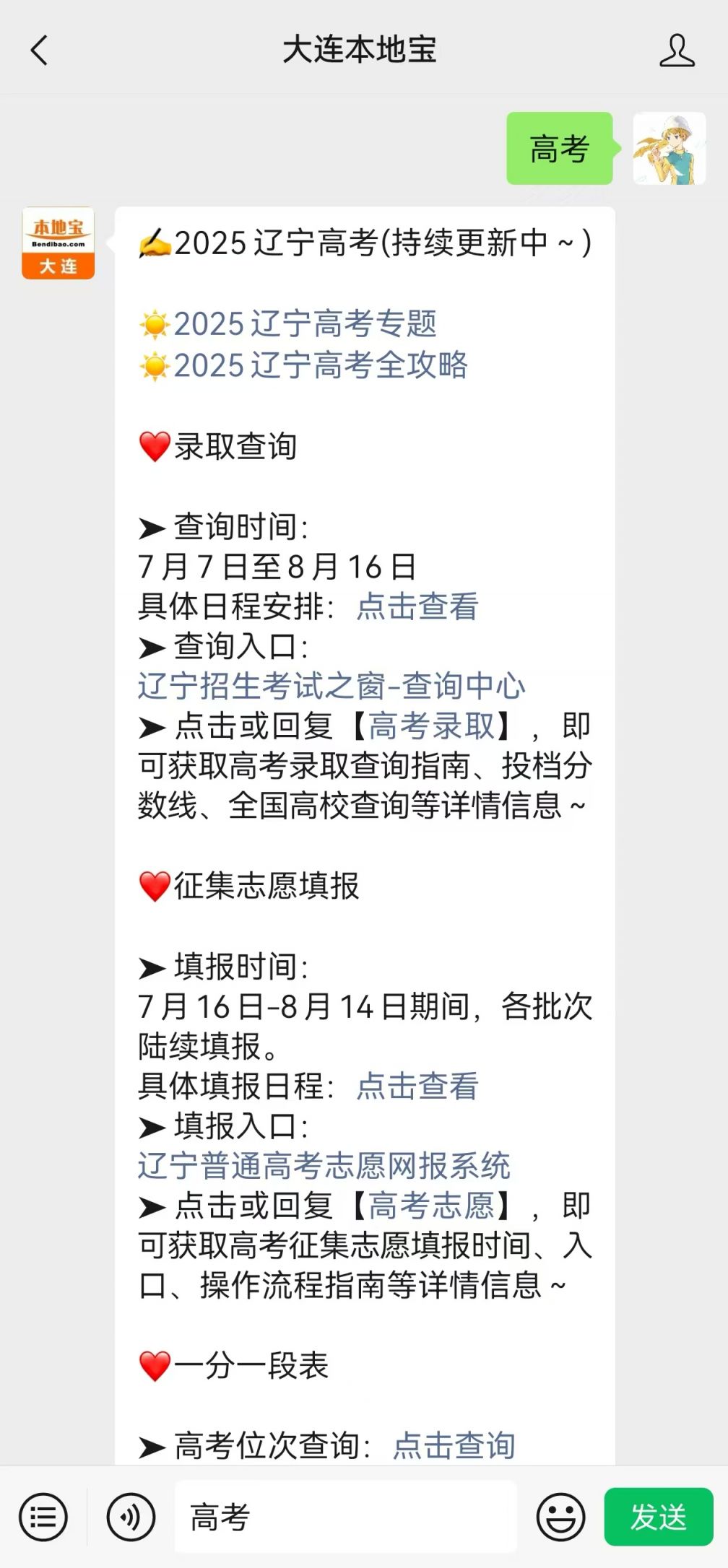Viewport: 728px width, 1568px height.
Task: Open 辽宁普通高考志愿网报系统 link
Action: click(324, 1165)
